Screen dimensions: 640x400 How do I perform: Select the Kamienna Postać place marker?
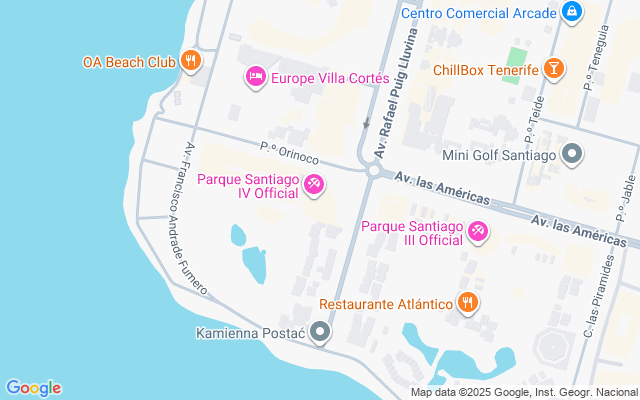[x=320, y=332]
